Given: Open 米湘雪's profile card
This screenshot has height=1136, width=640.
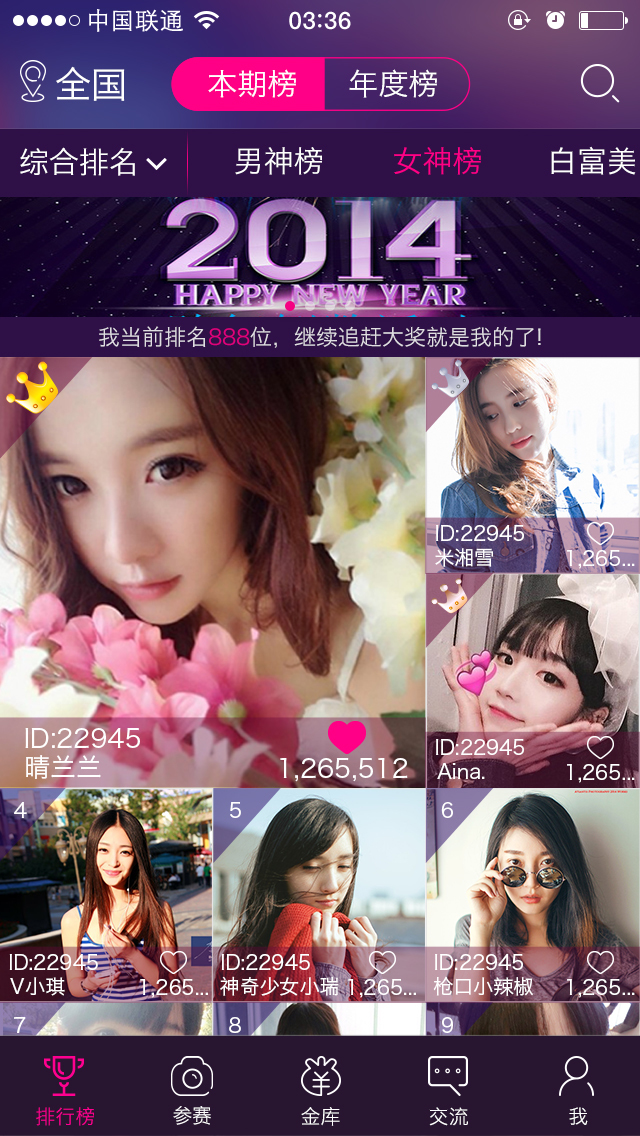Looking at the screenshot, I should coord(533,465).
